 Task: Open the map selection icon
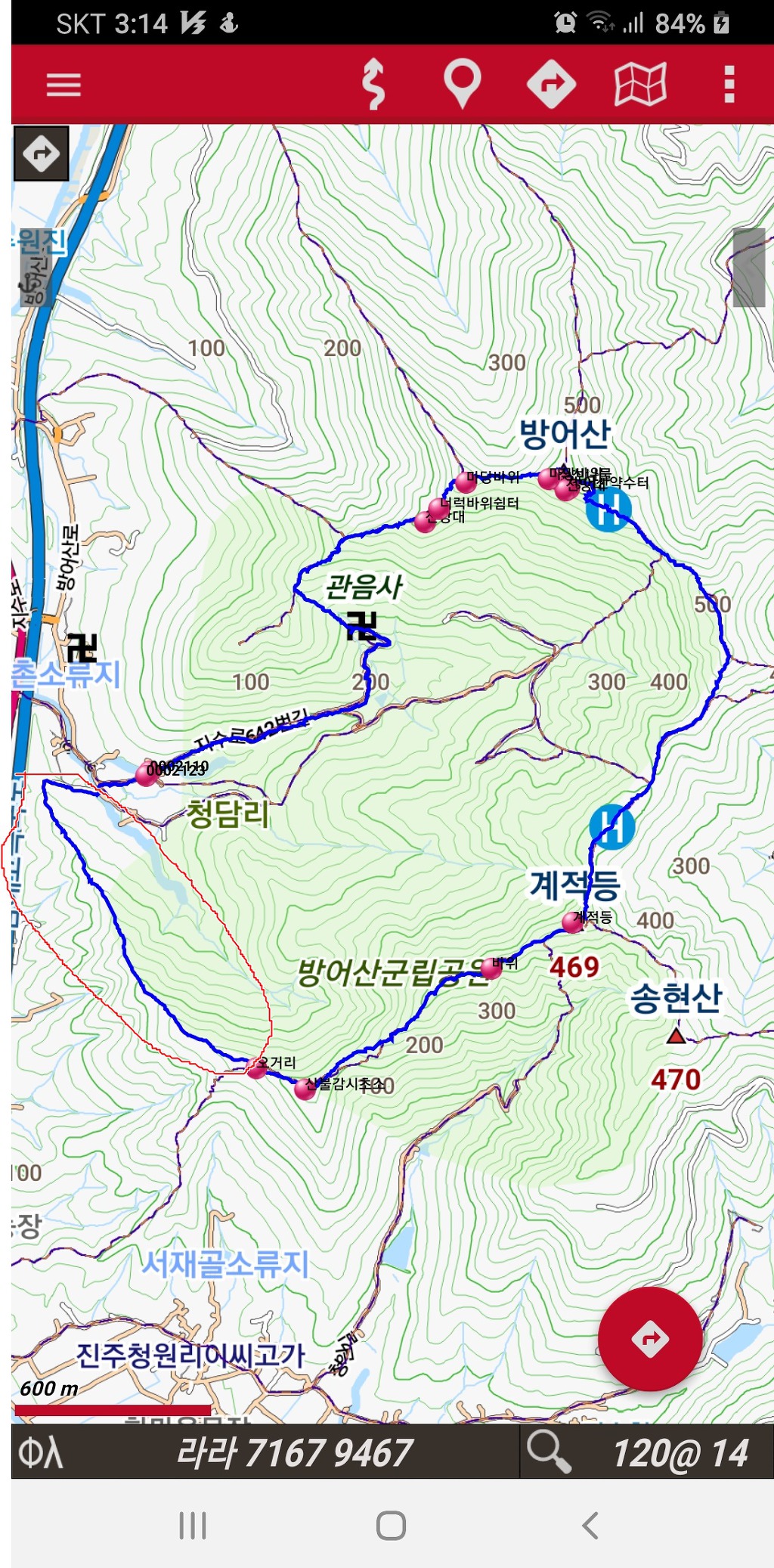(x=640, y=84)
